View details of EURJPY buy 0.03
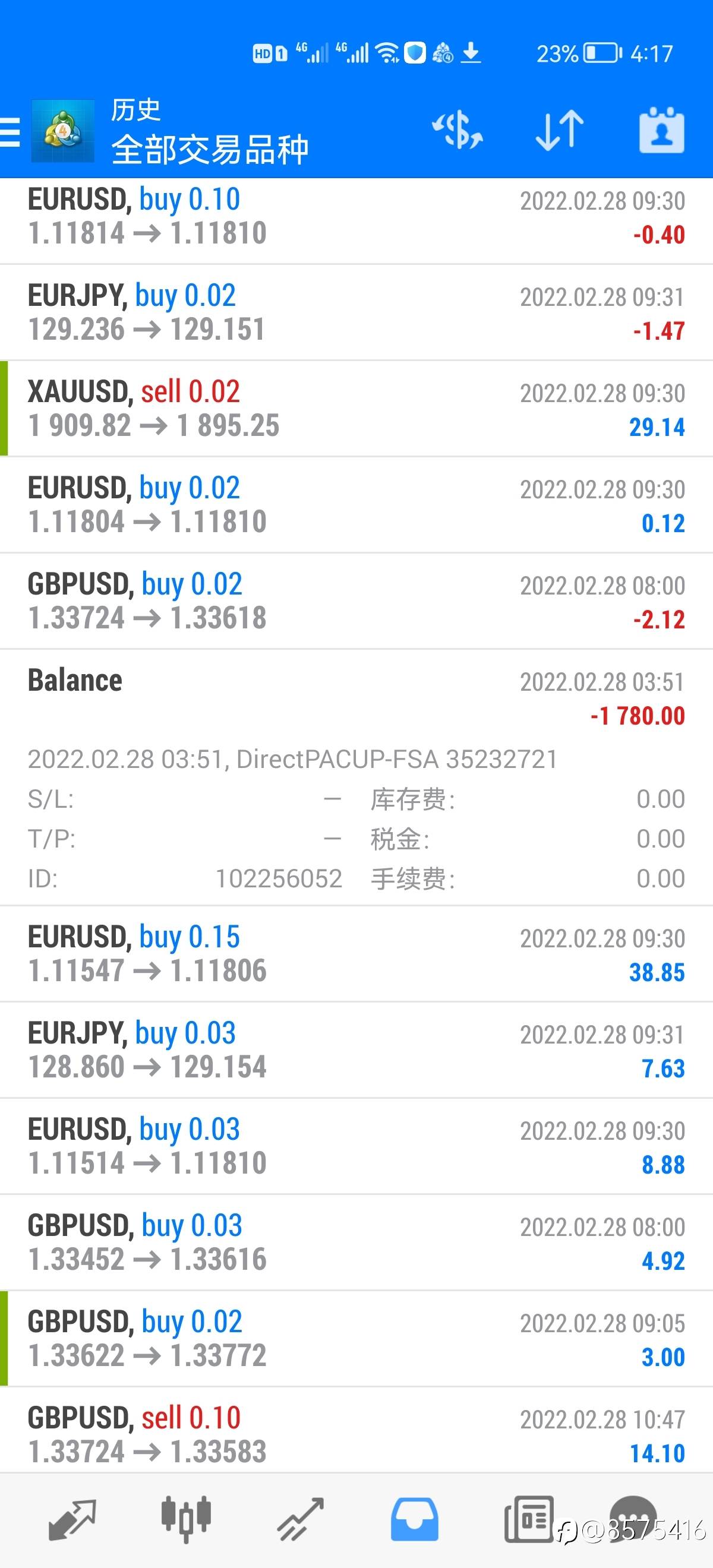The height and width of the screenshot is (1568, 713). (x=356, y=1050)
